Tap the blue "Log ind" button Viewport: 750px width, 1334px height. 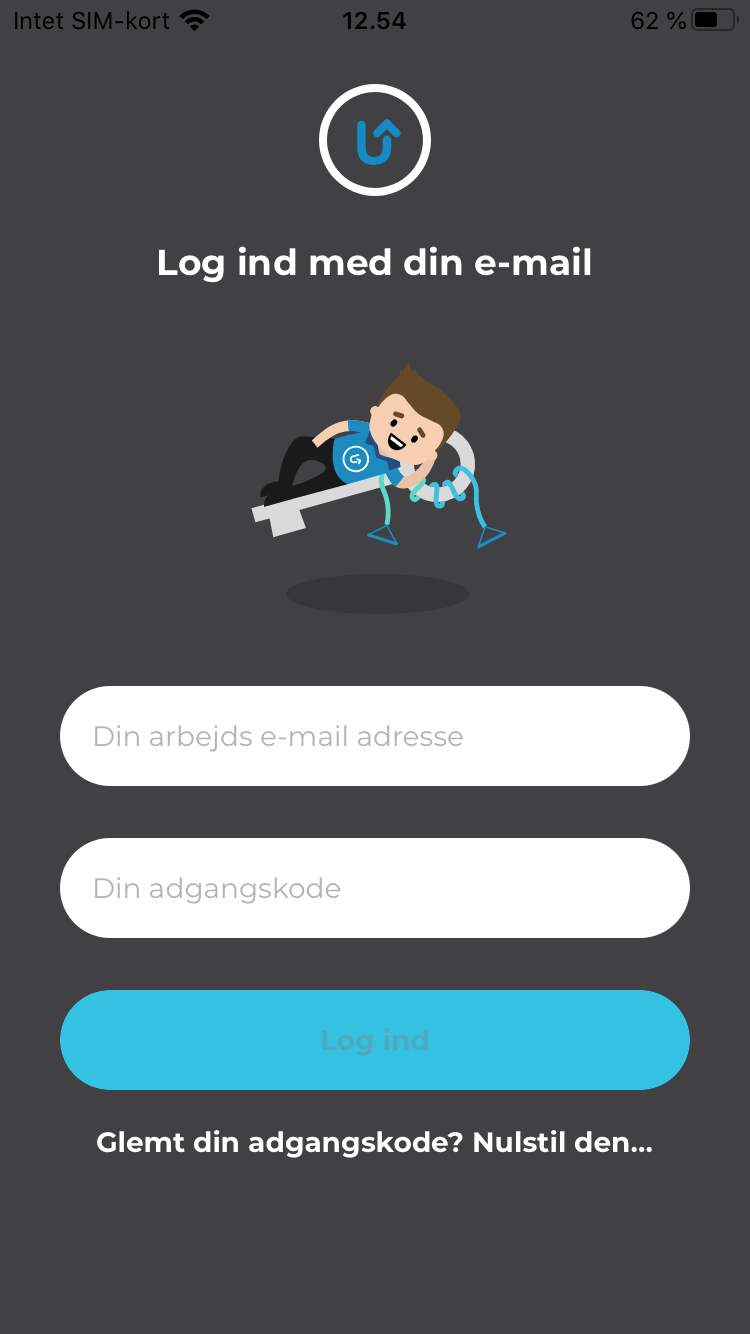pyautogui.click(x=375, y=1040)
